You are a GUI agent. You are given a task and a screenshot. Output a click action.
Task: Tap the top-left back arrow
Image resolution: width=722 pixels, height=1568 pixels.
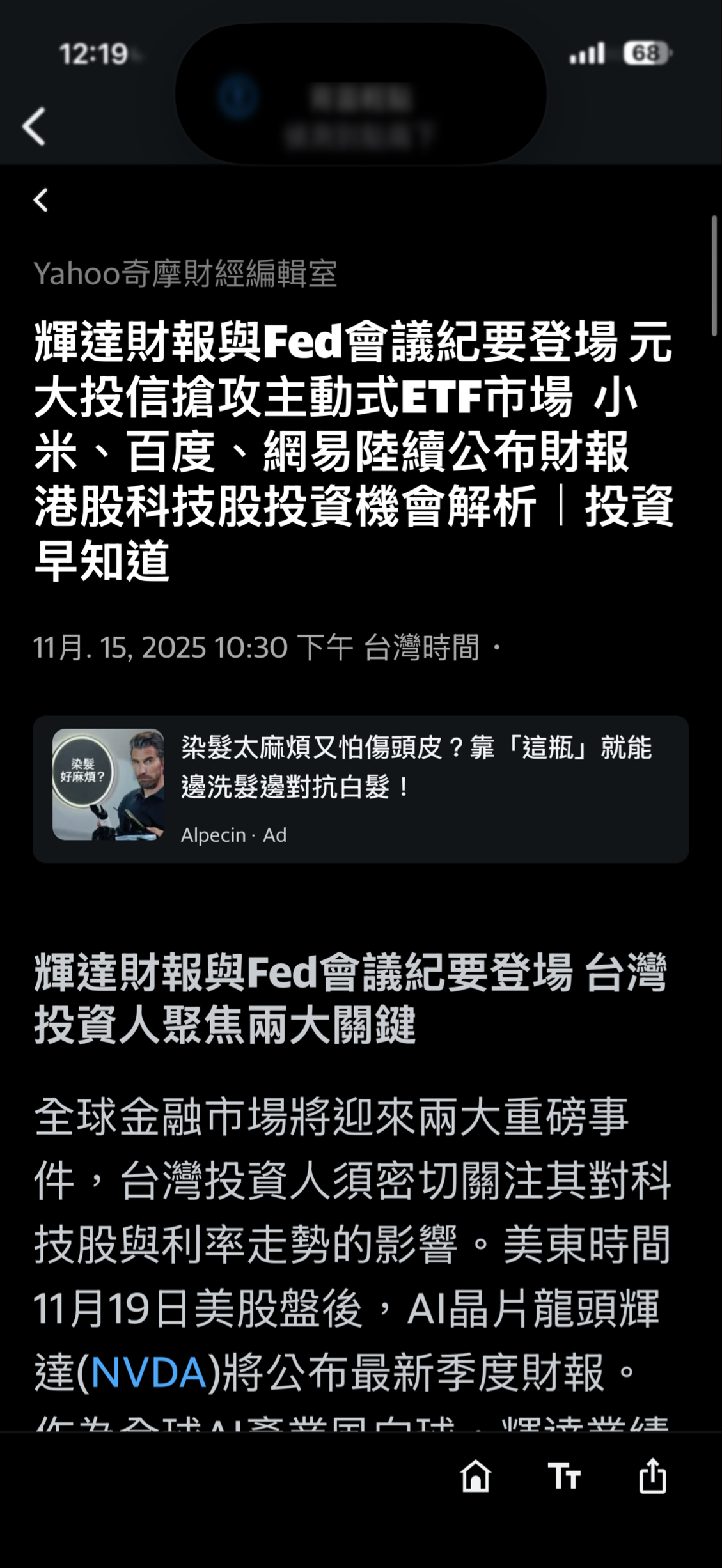click(x=35, y=126)
